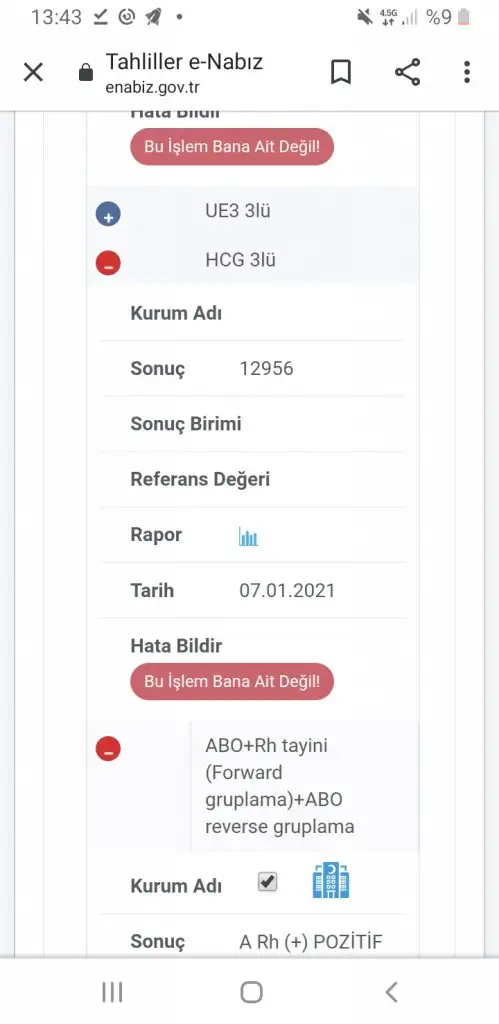
Task: Open the HCG 3lü report chart icon
Action: click(x=248, y=537)
